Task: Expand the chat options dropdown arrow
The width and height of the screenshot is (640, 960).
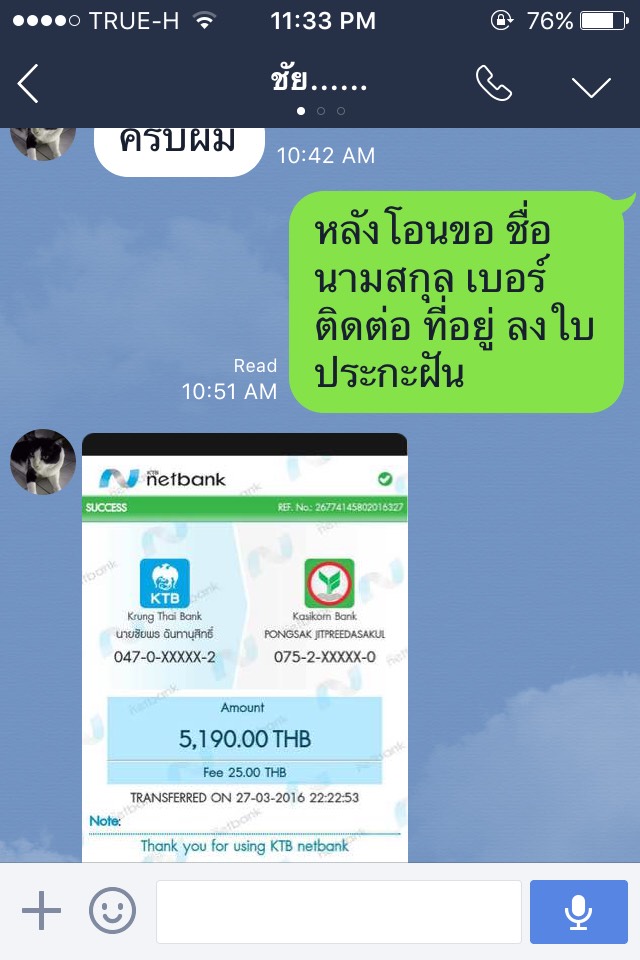Action: tap(591, 86)
